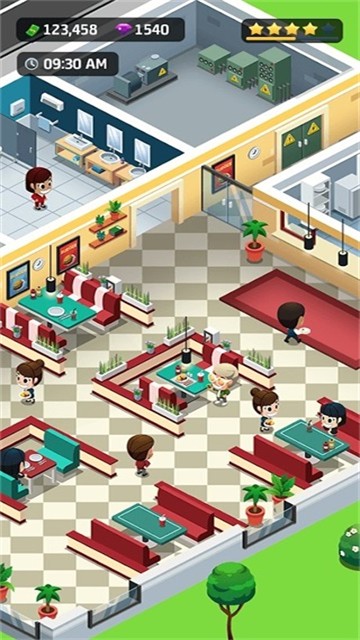
Task: Tap the green cash balance
Action: point(62,29)
